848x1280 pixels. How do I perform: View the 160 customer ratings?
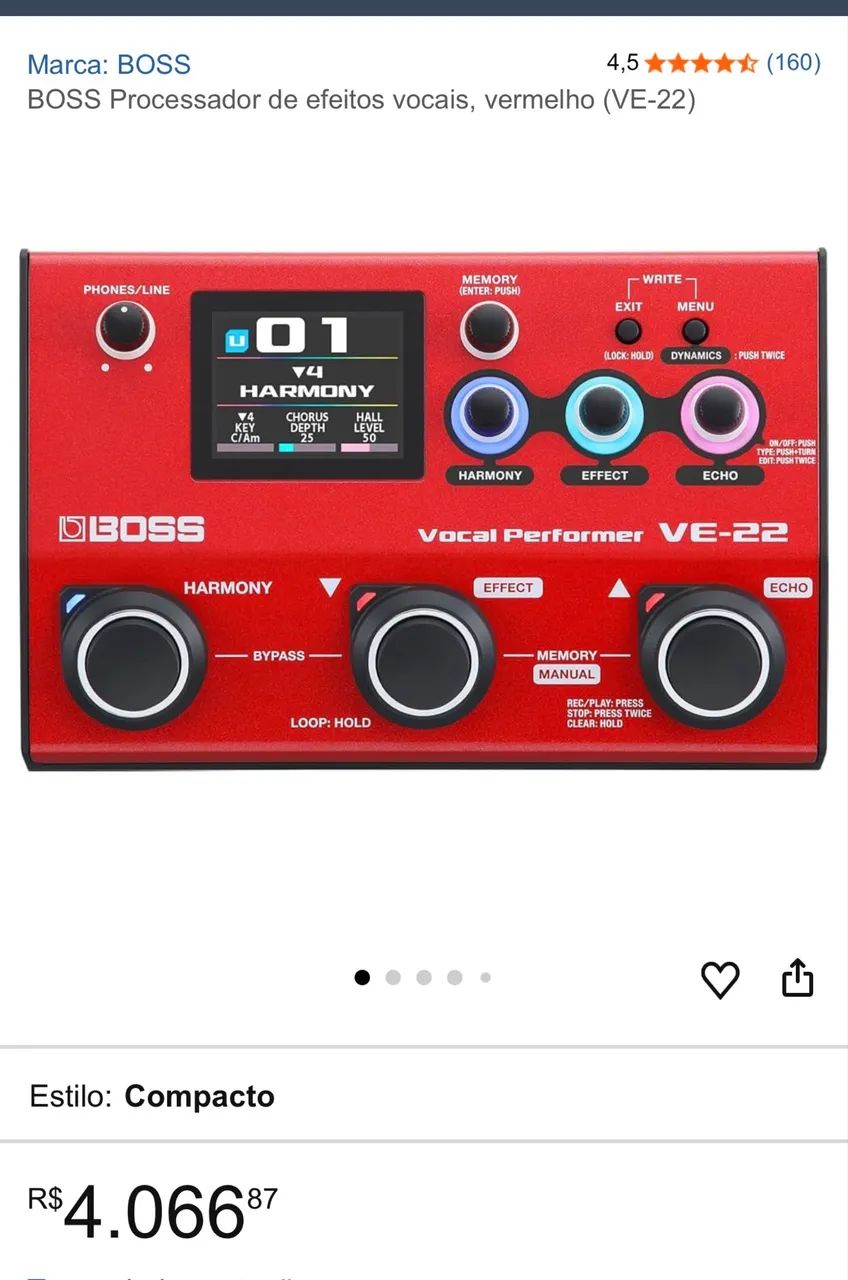coord(793,63)
